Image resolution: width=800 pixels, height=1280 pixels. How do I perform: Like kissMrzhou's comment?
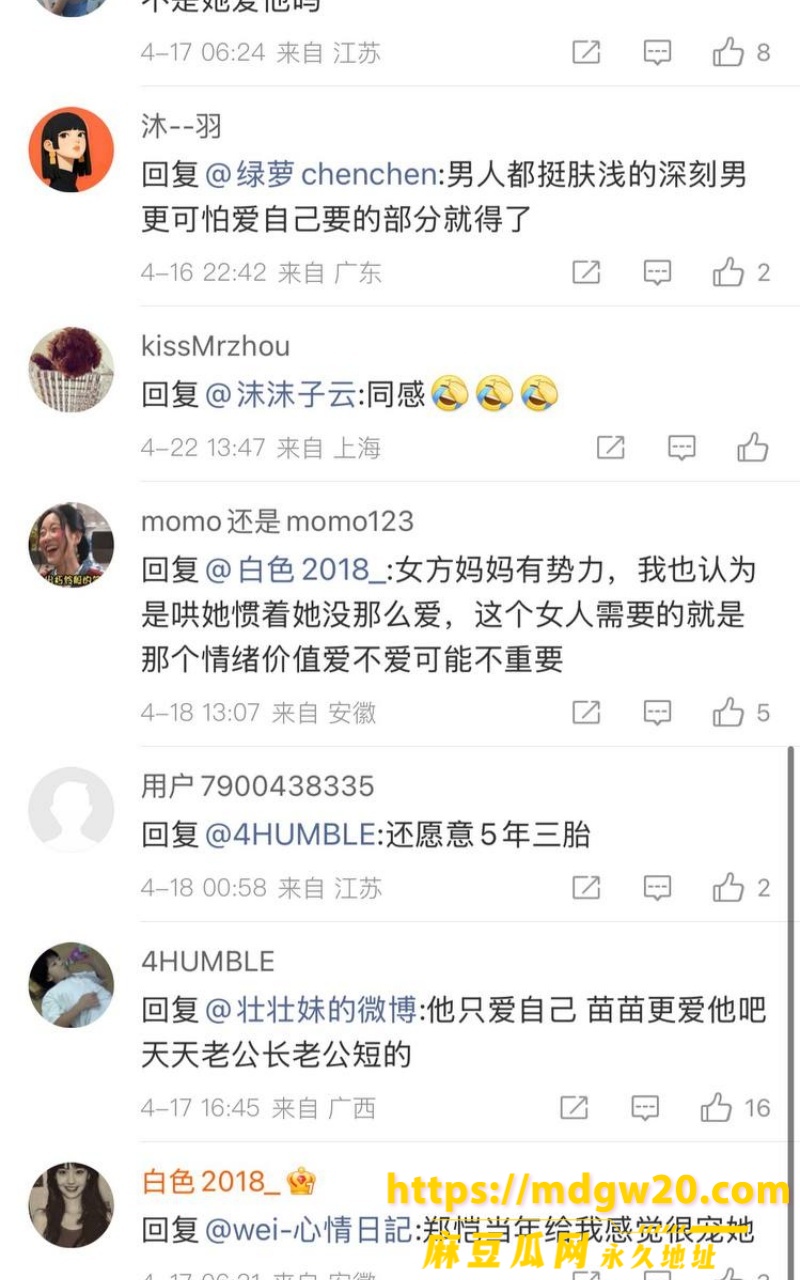[752, 447]
